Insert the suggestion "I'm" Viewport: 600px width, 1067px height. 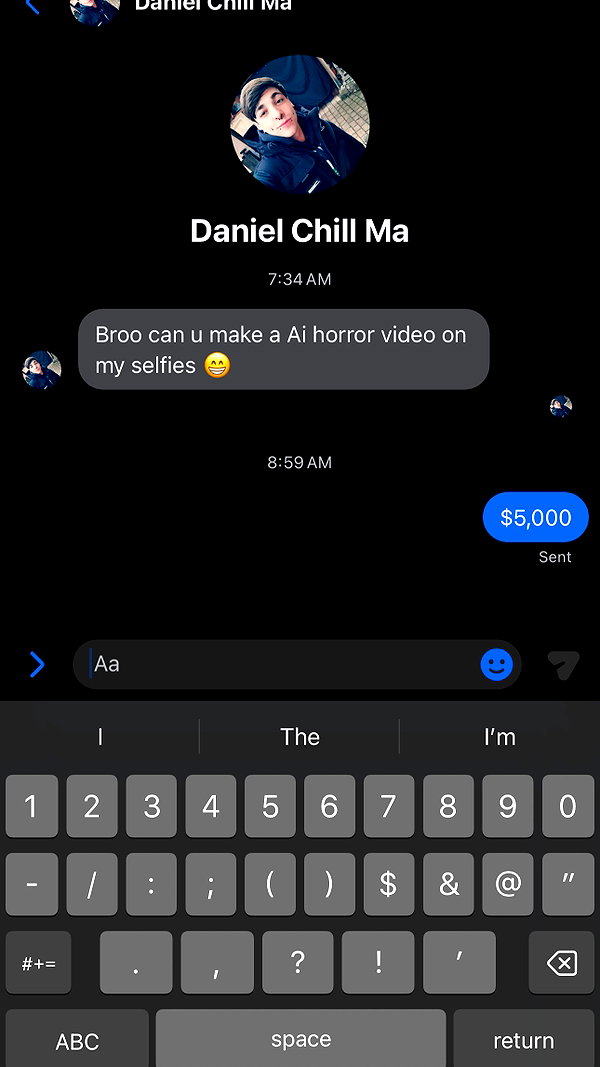(499, 736)
